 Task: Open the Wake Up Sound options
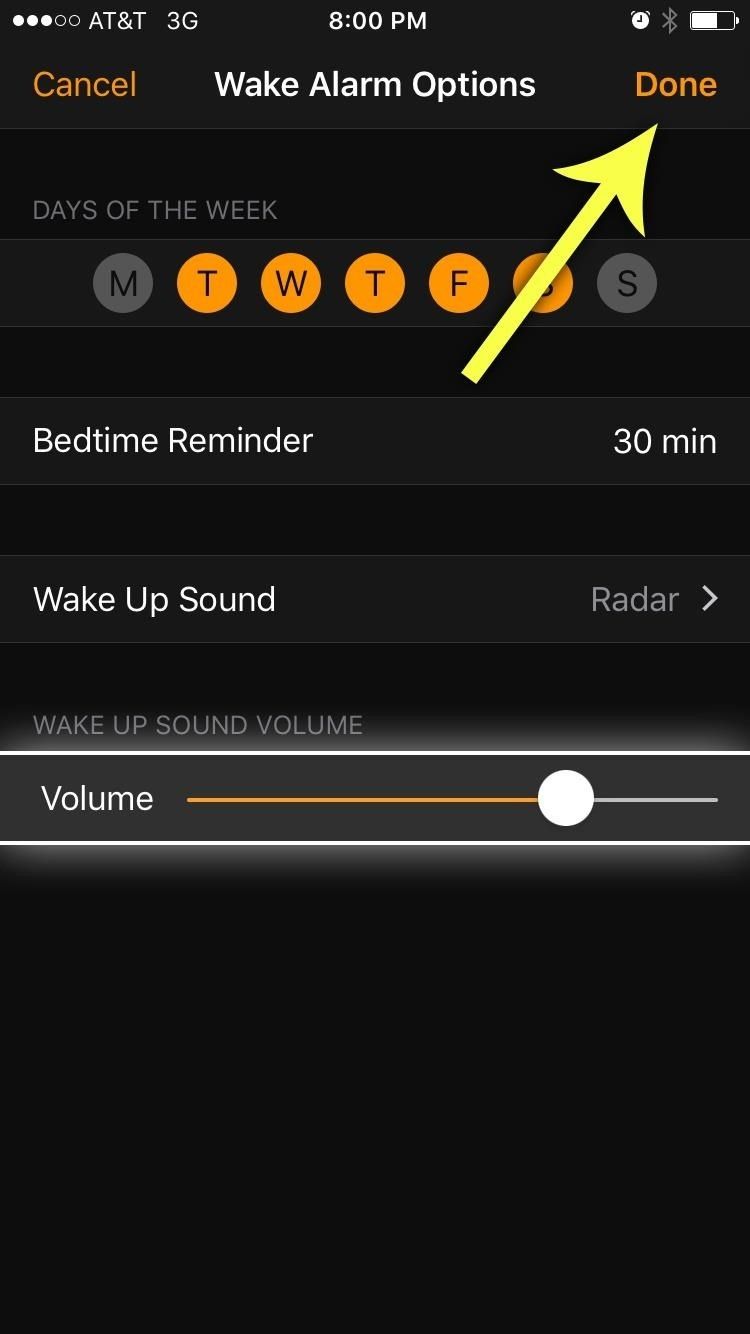coord(375,599)
